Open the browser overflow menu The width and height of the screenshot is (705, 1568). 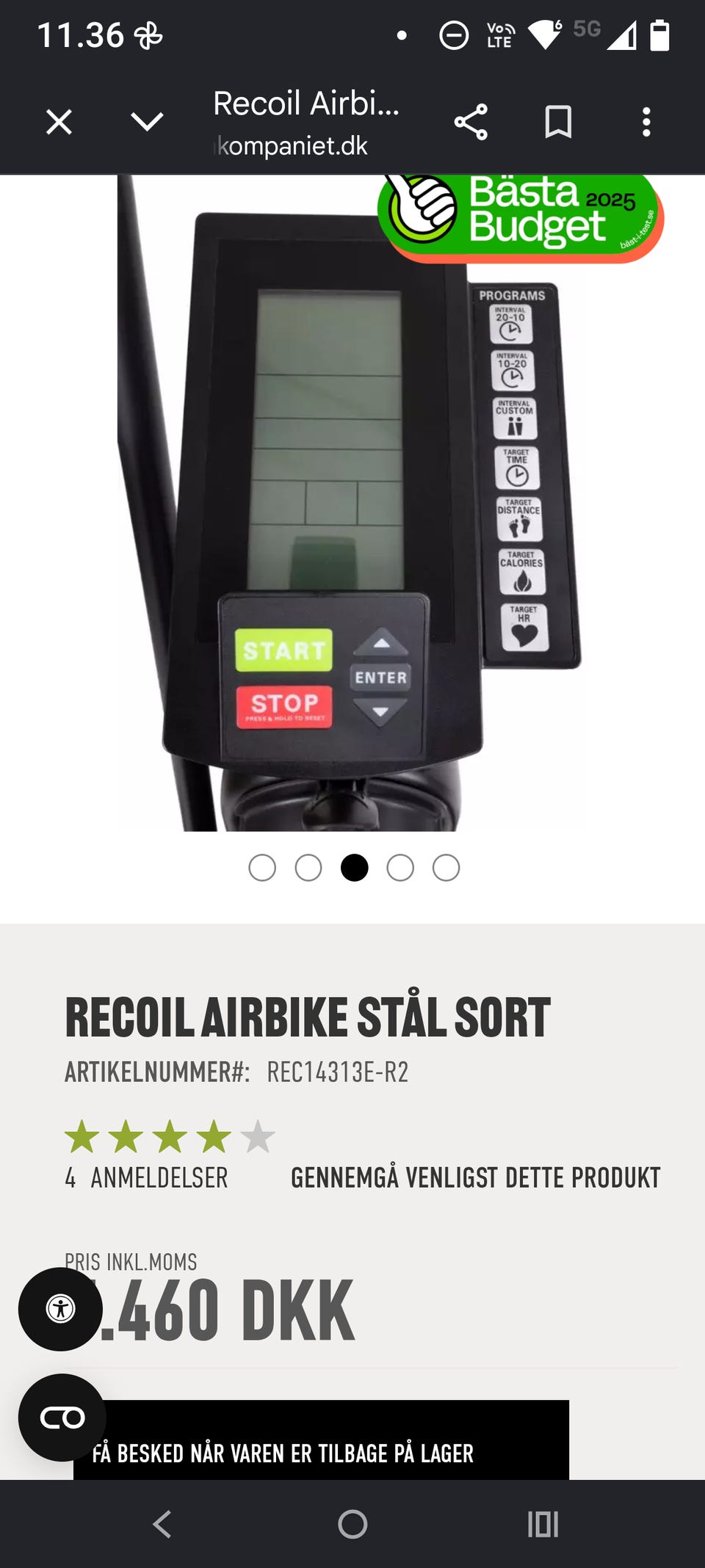click(646, 122)
